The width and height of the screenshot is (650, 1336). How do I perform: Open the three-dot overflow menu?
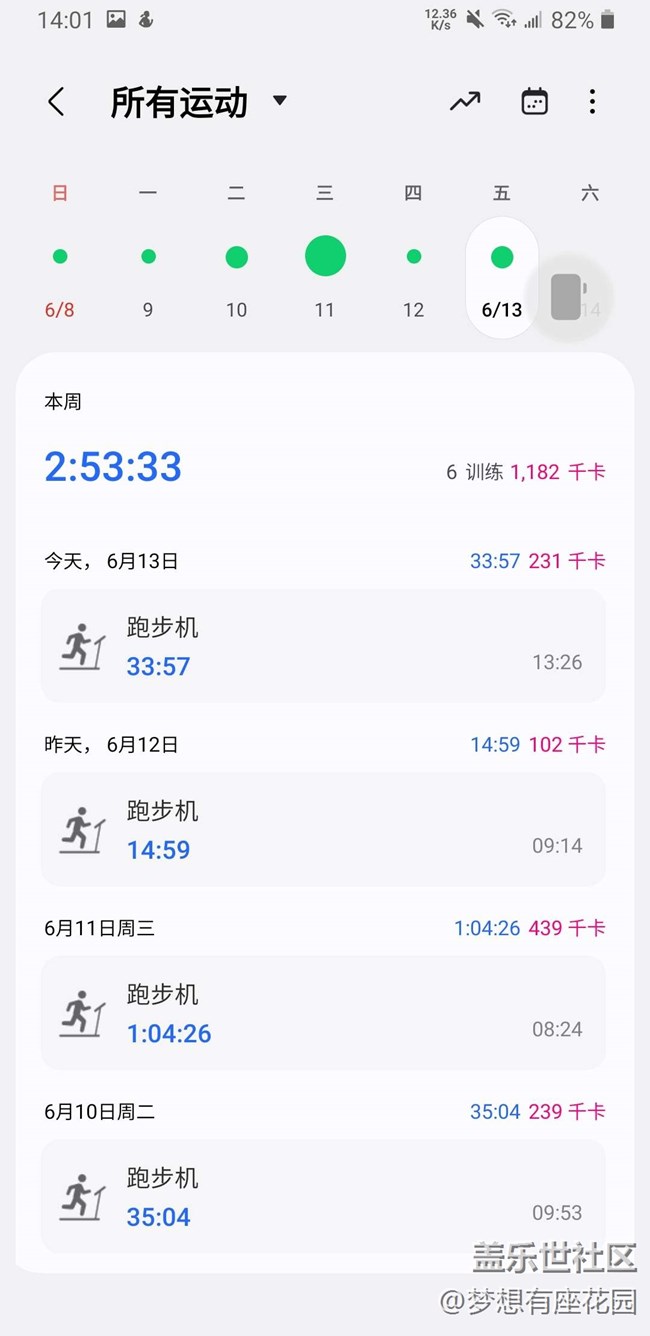[592, 101]
